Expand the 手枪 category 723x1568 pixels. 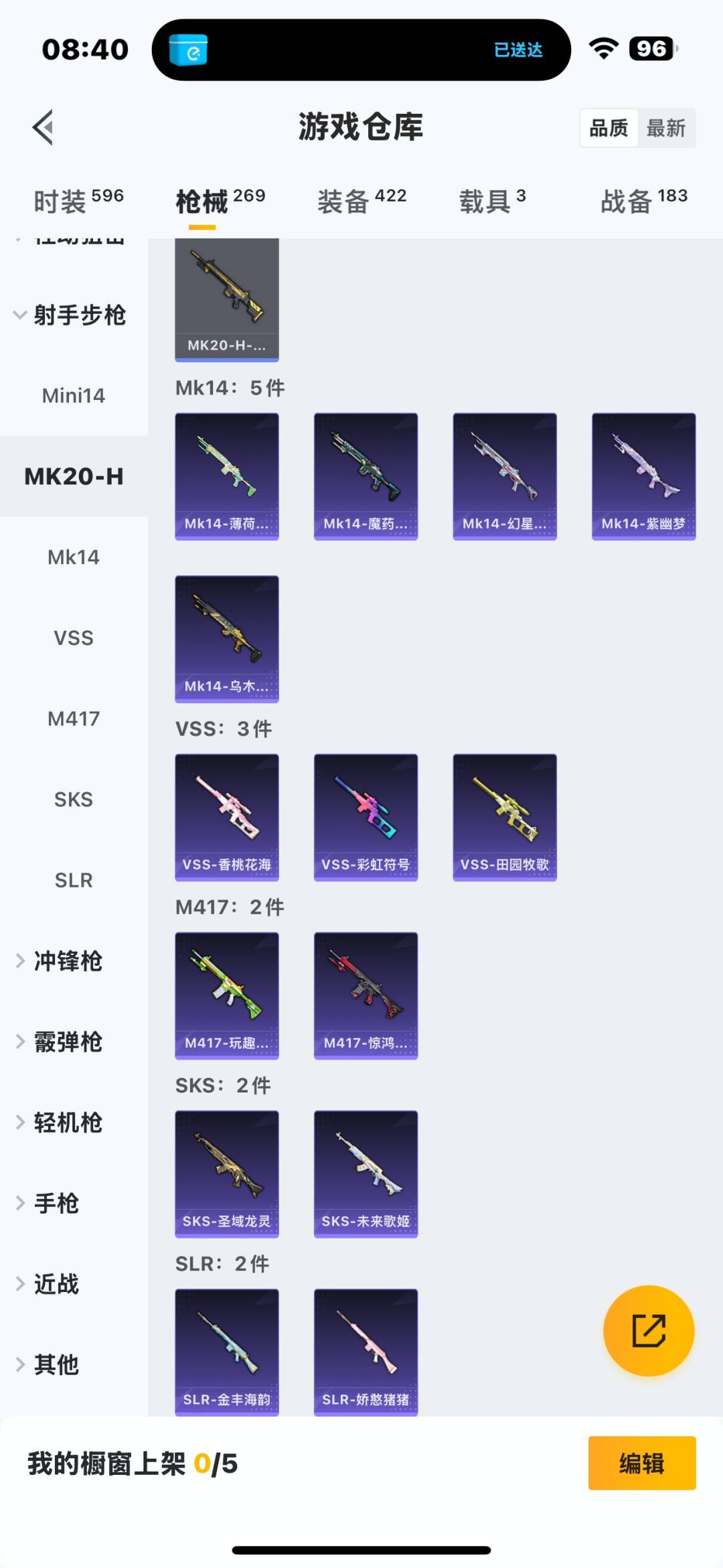[x=57, y=1204]
